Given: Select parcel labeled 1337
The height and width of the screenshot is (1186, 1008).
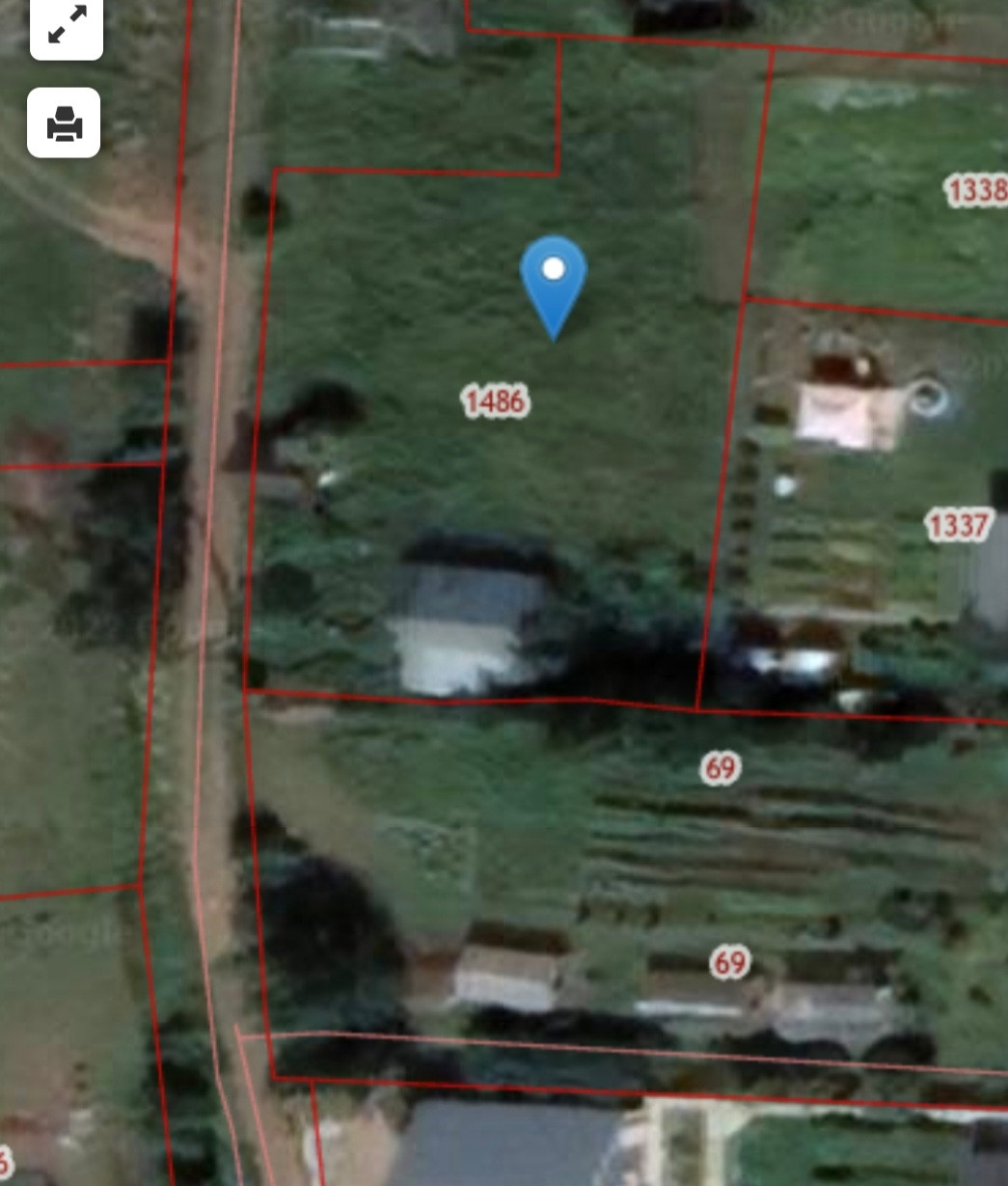Looking at the screenshot, I should 958,526.
